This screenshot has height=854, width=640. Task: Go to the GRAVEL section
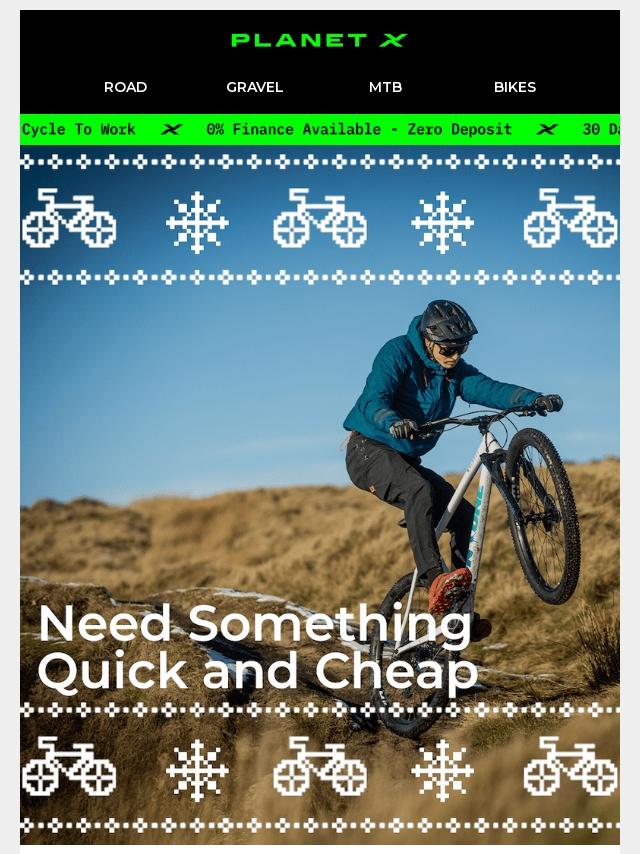pos(254,87)
